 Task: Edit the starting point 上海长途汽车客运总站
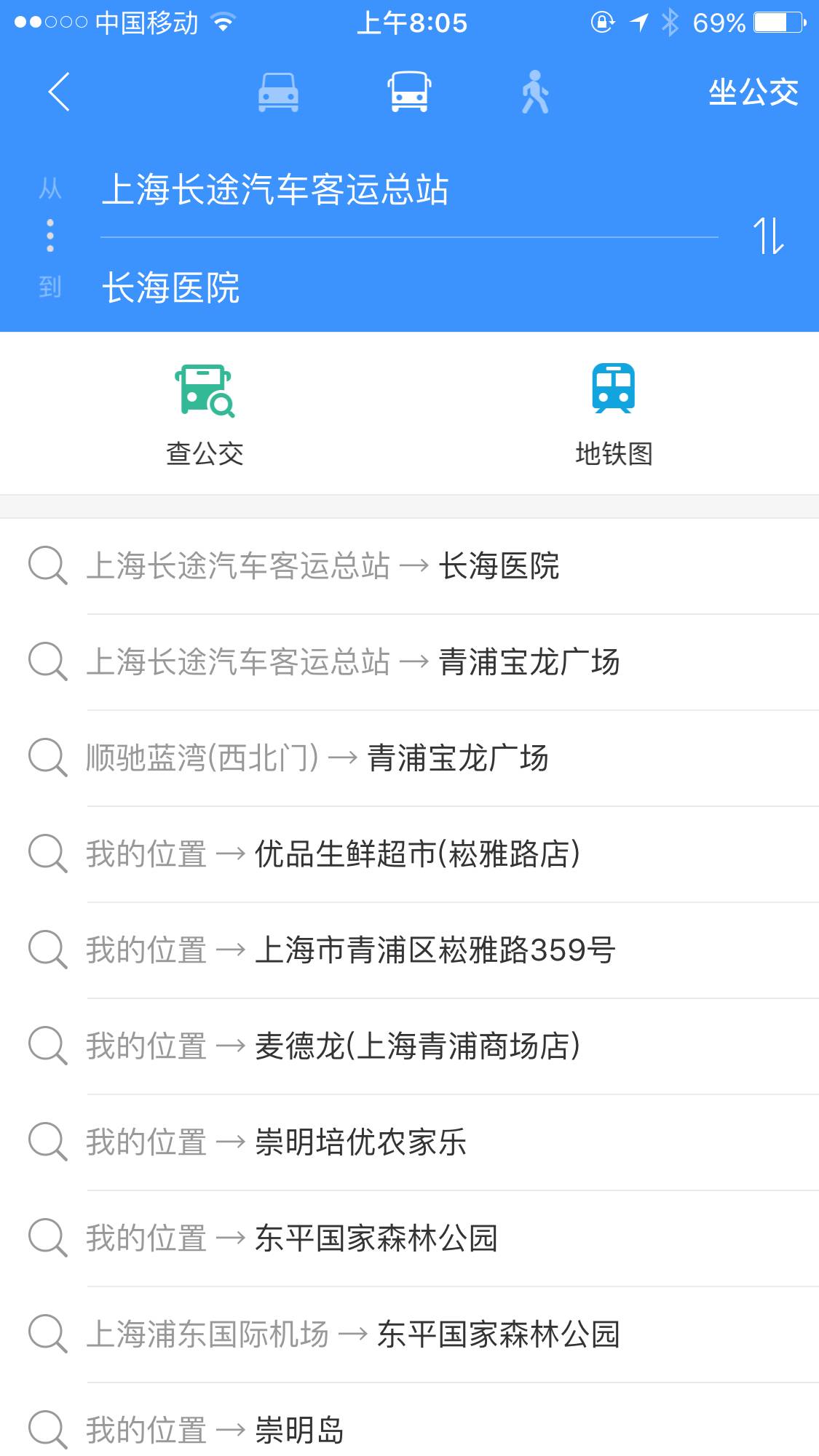[275, 190]
